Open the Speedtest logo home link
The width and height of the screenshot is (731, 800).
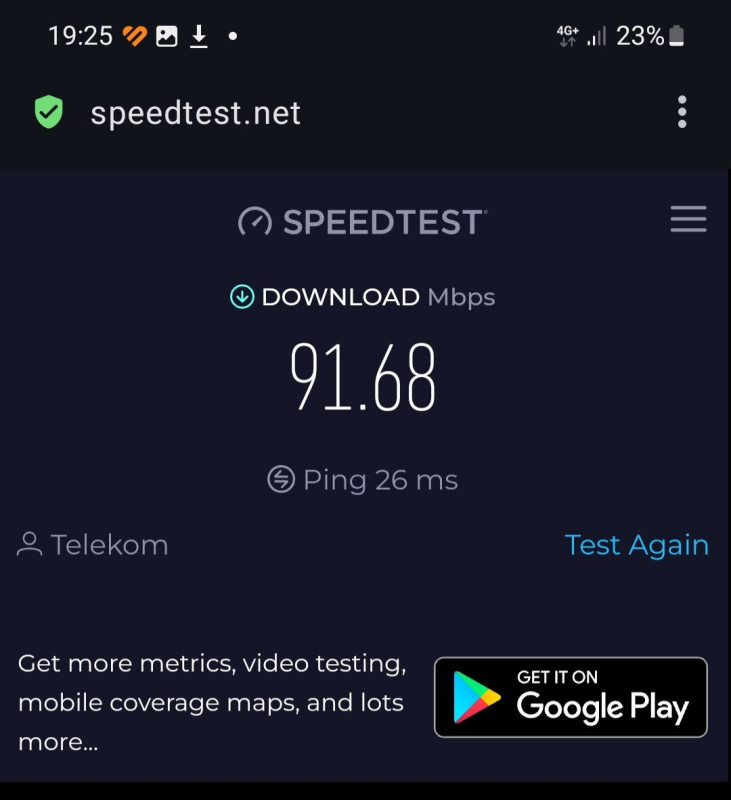362,221
